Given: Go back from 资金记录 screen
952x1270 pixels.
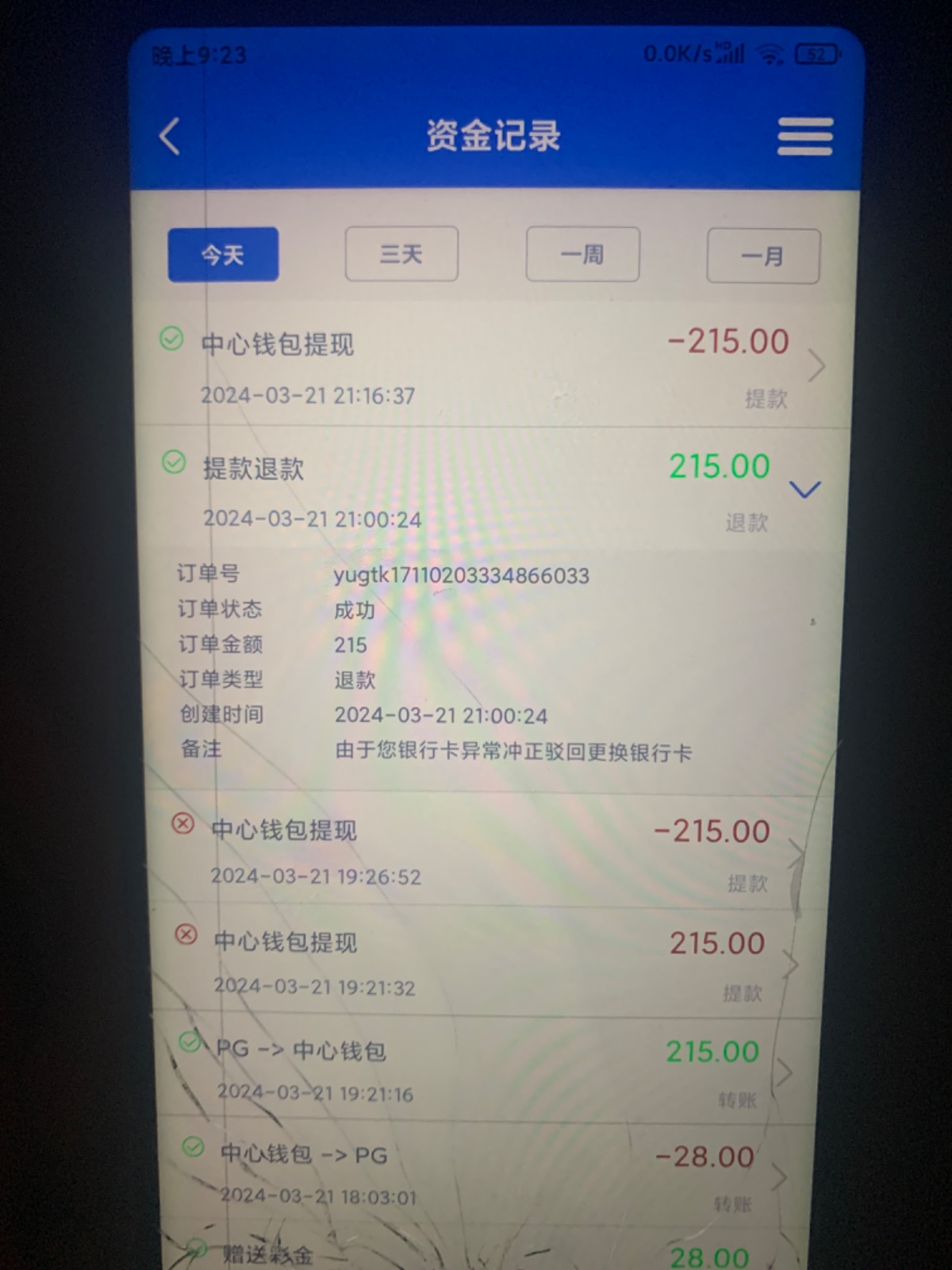Looking at the screenshot, I should pyautogui.click(x=170, y=136).
